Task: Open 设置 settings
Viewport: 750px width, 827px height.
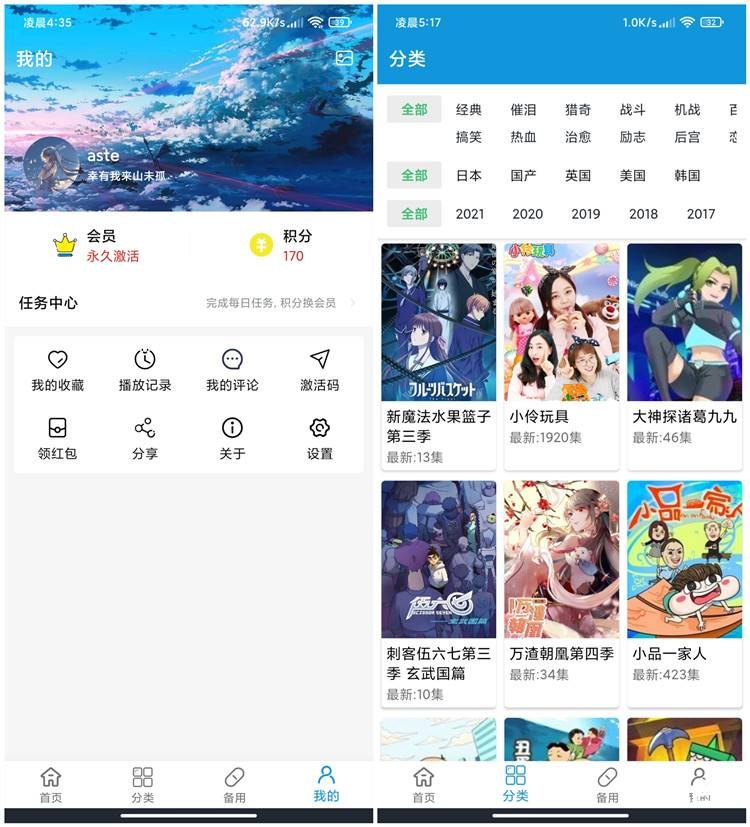Action: coord(319,438)
